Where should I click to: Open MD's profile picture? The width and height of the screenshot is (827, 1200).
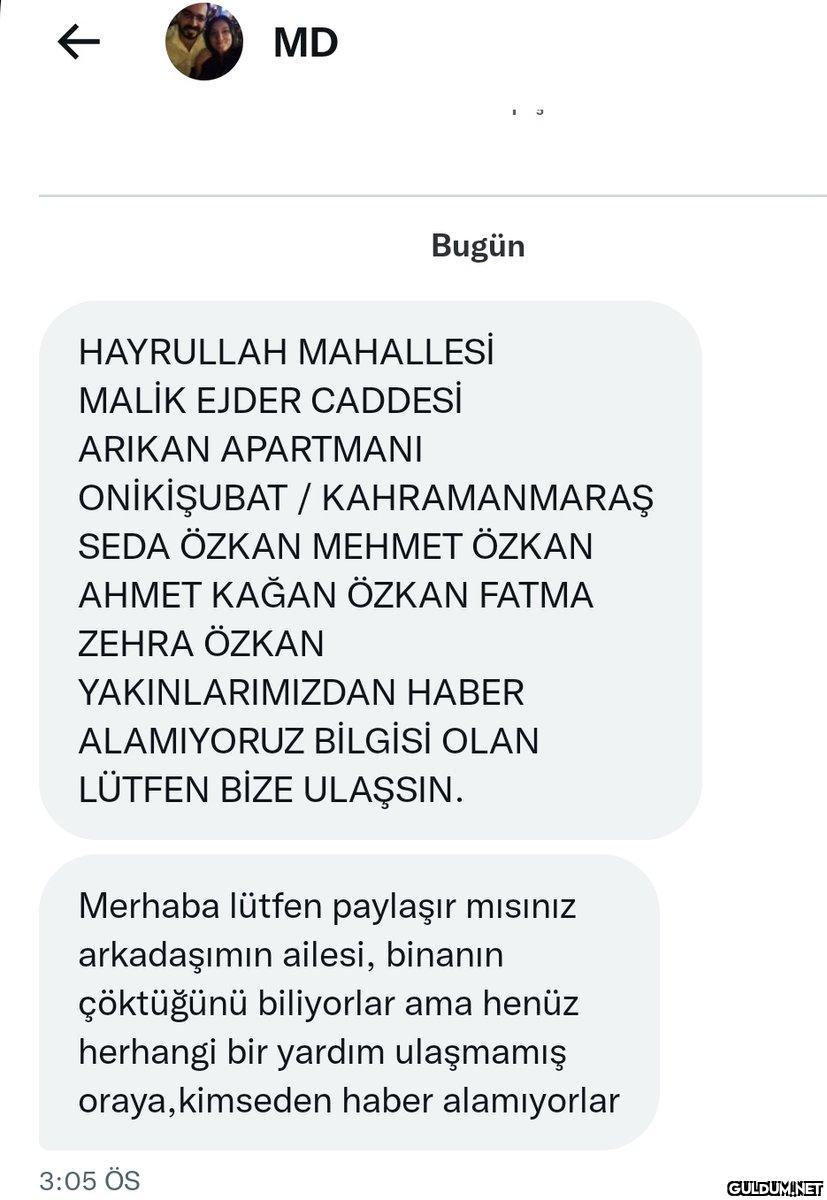pos(204,42)
